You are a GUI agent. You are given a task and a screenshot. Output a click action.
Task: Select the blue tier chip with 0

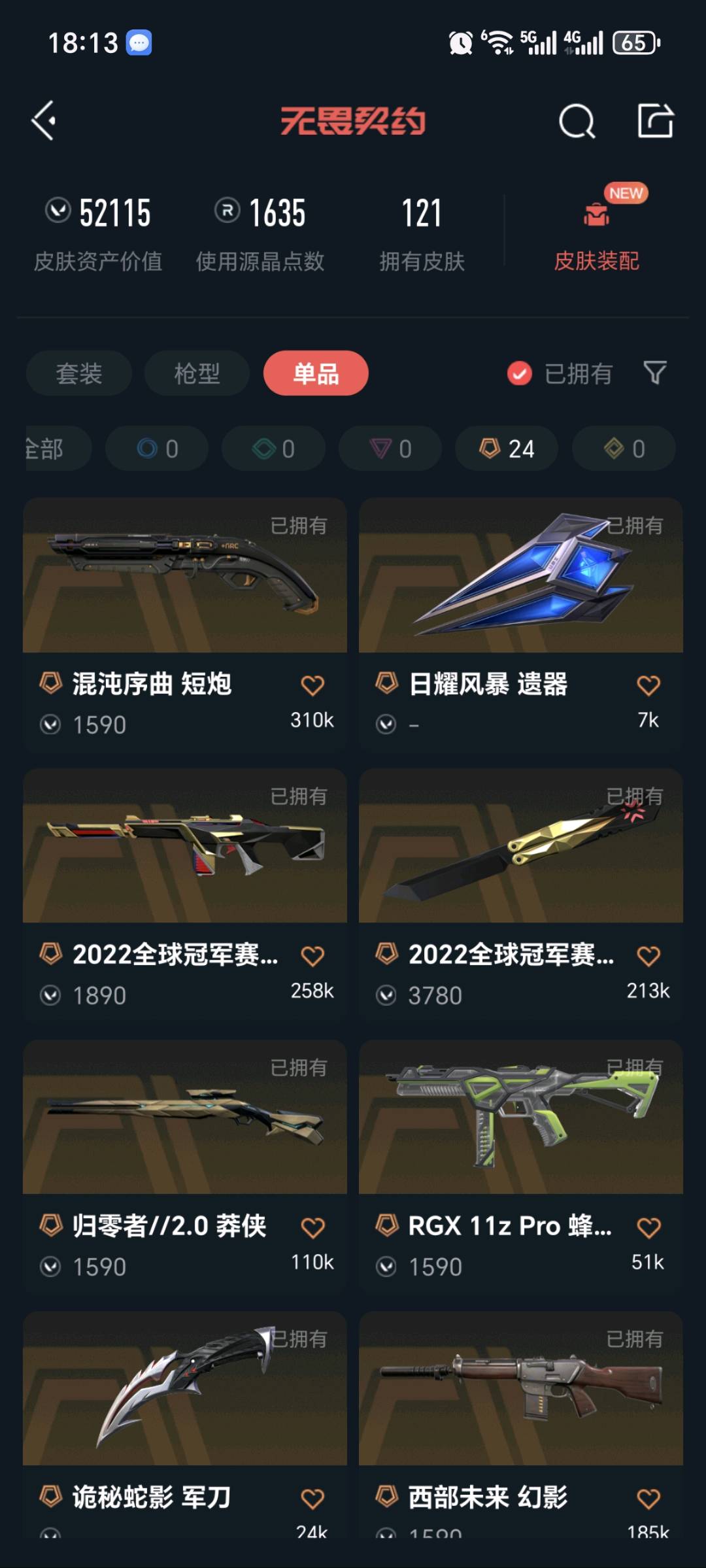[x=157, y=449]
